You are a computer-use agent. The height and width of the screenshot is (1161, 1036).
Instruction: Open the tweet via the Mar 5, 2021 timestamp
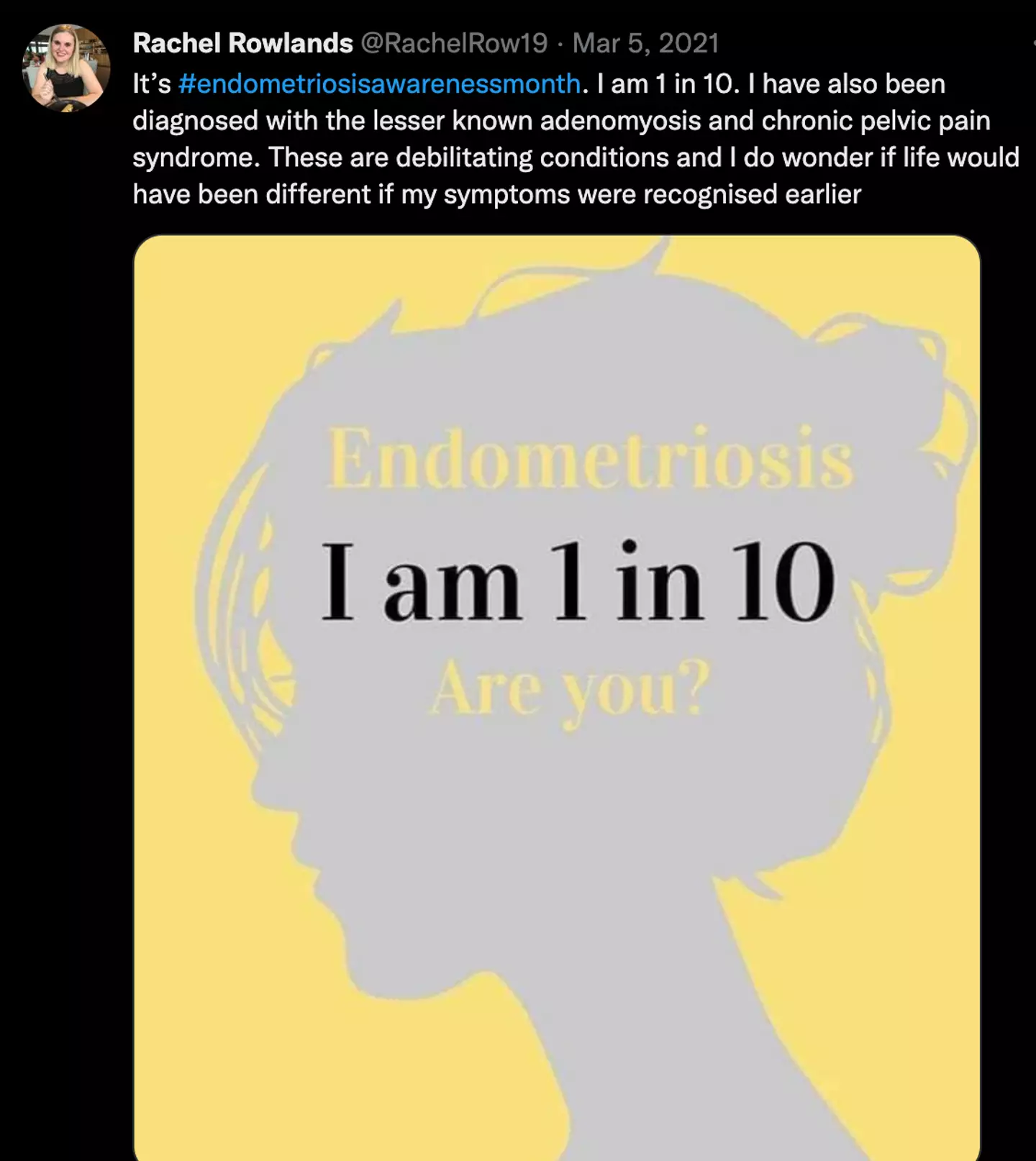click(645, 43)
